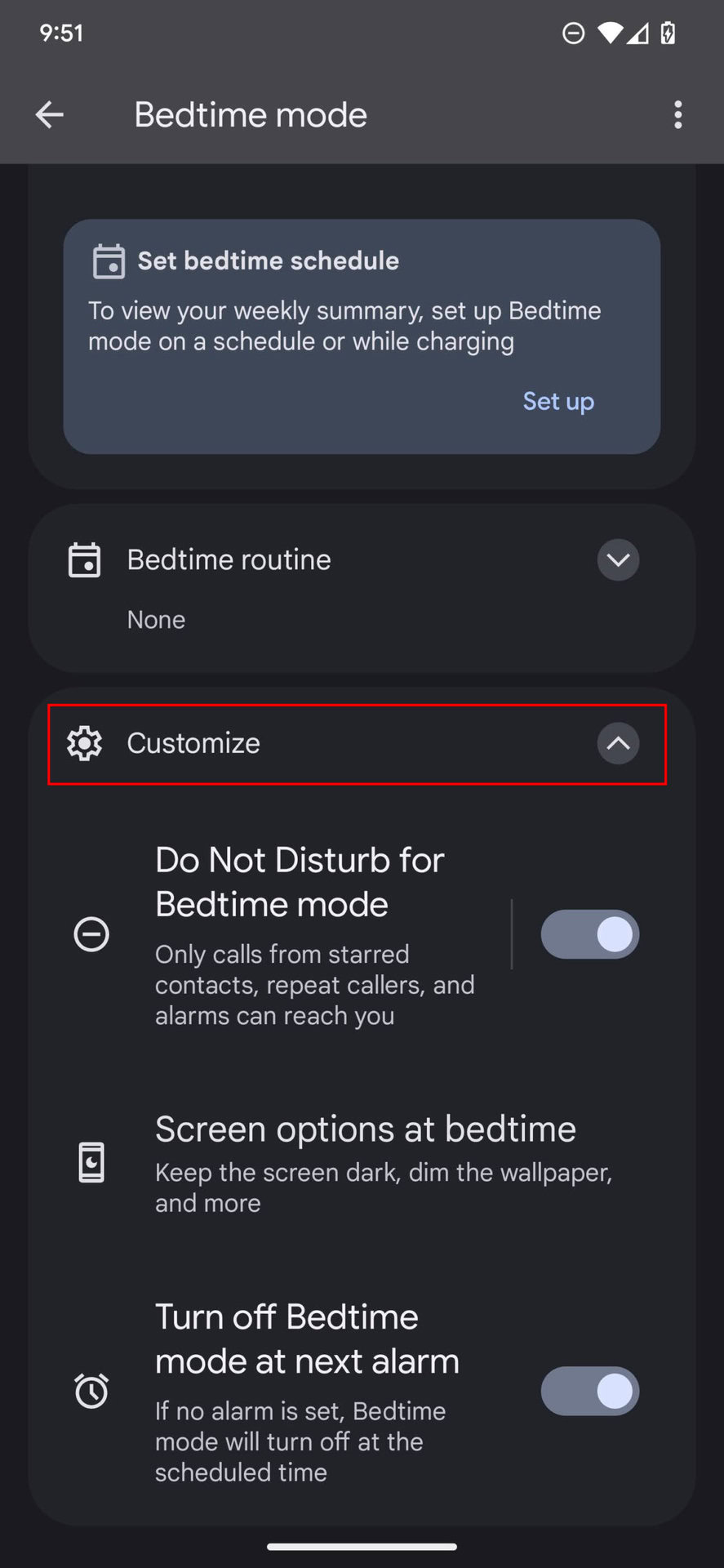Toggle Turn off Bedtime mode at next alarm
The image size is (724, 1568).
pos(589,1391)
